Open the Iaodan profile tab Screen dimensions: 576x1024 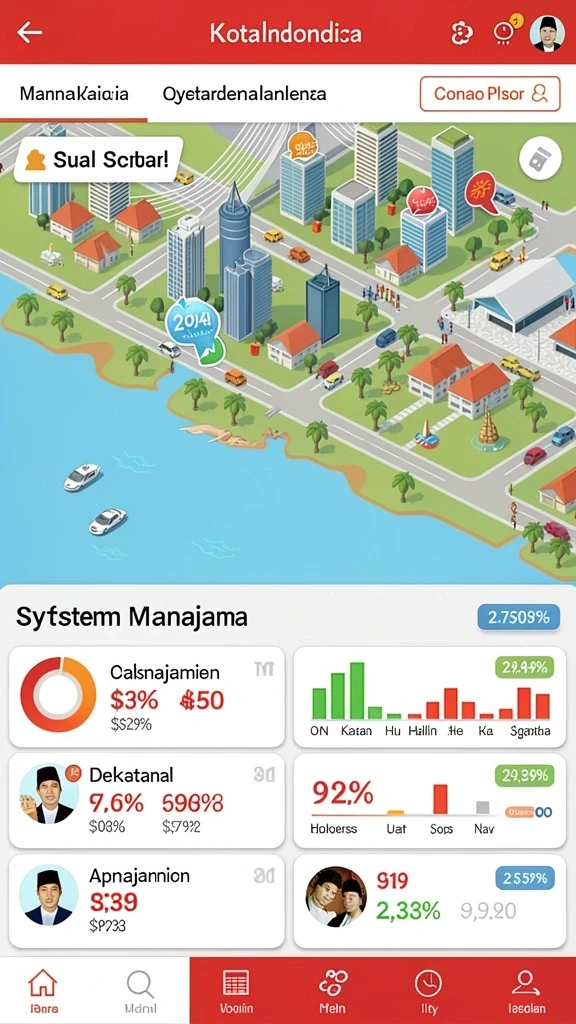click(526, 991)
